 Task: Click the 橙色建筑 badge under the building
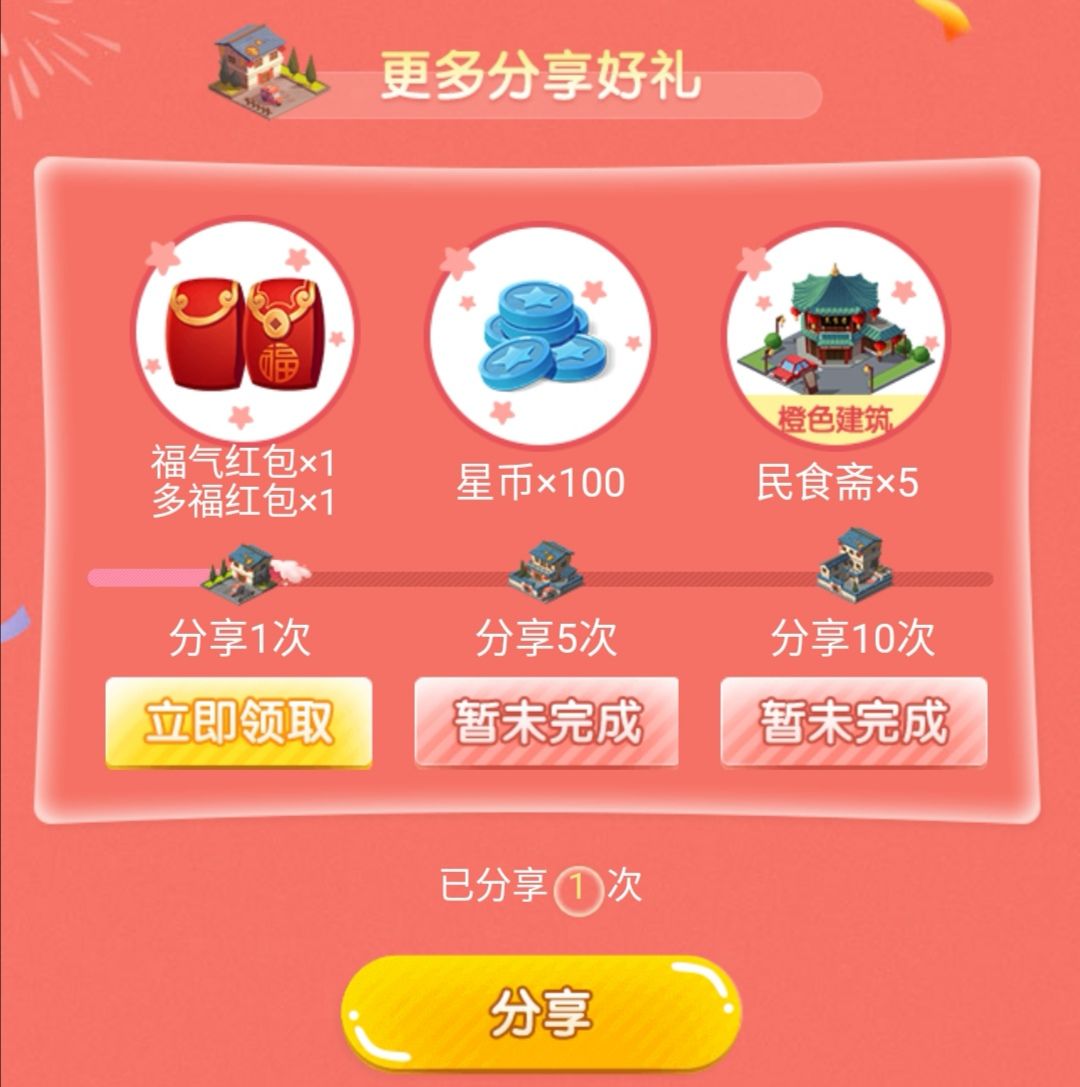tap(836, 418)
